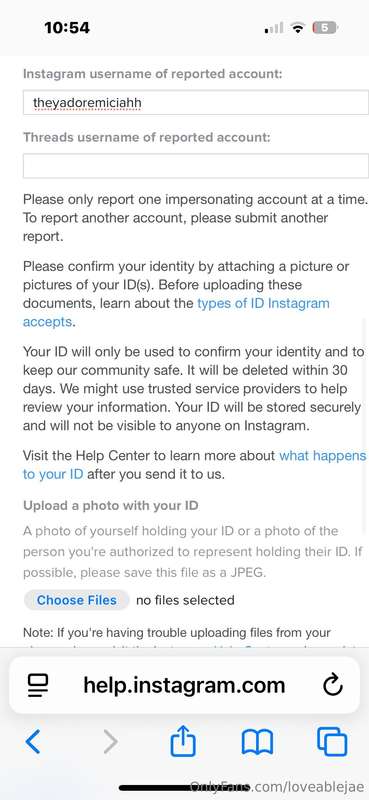Reload the help.instagram.com page
The height and width of the screenshot is (800, 369).
(x=333, y=685)
